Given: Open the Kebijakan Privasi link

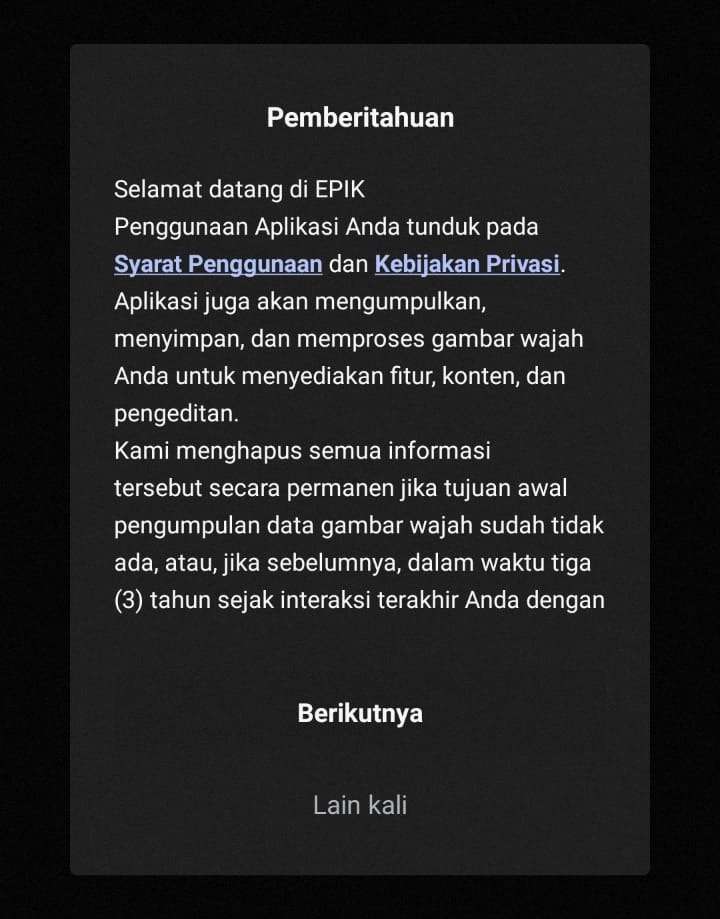Looking at the screenshot, I should click(x=466, y=264).
